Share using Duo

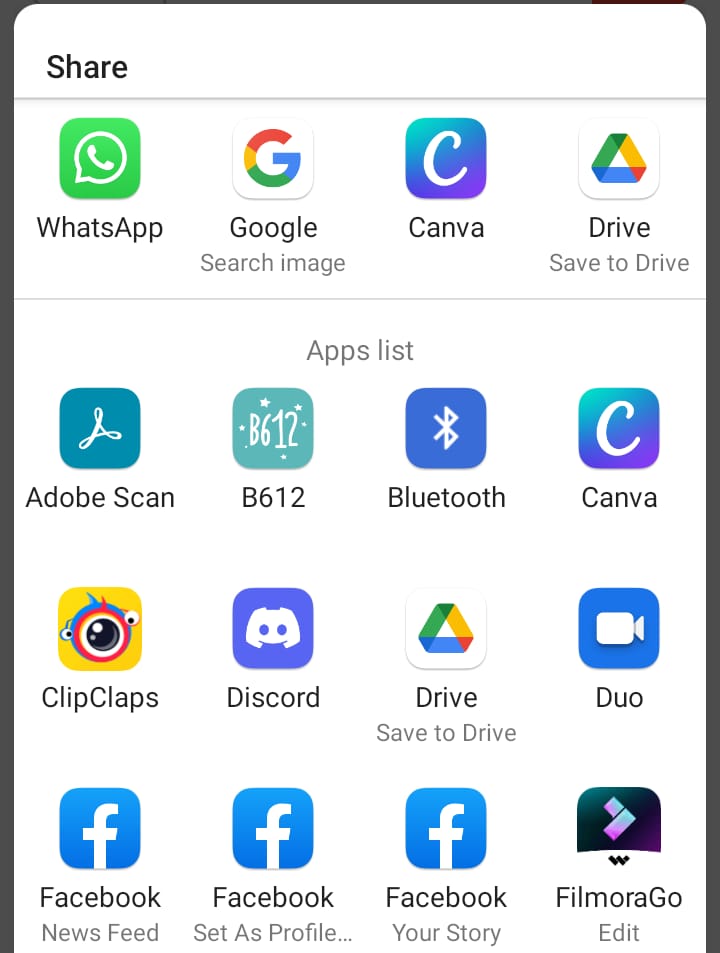pyautogui.click(x=619, y=629)
